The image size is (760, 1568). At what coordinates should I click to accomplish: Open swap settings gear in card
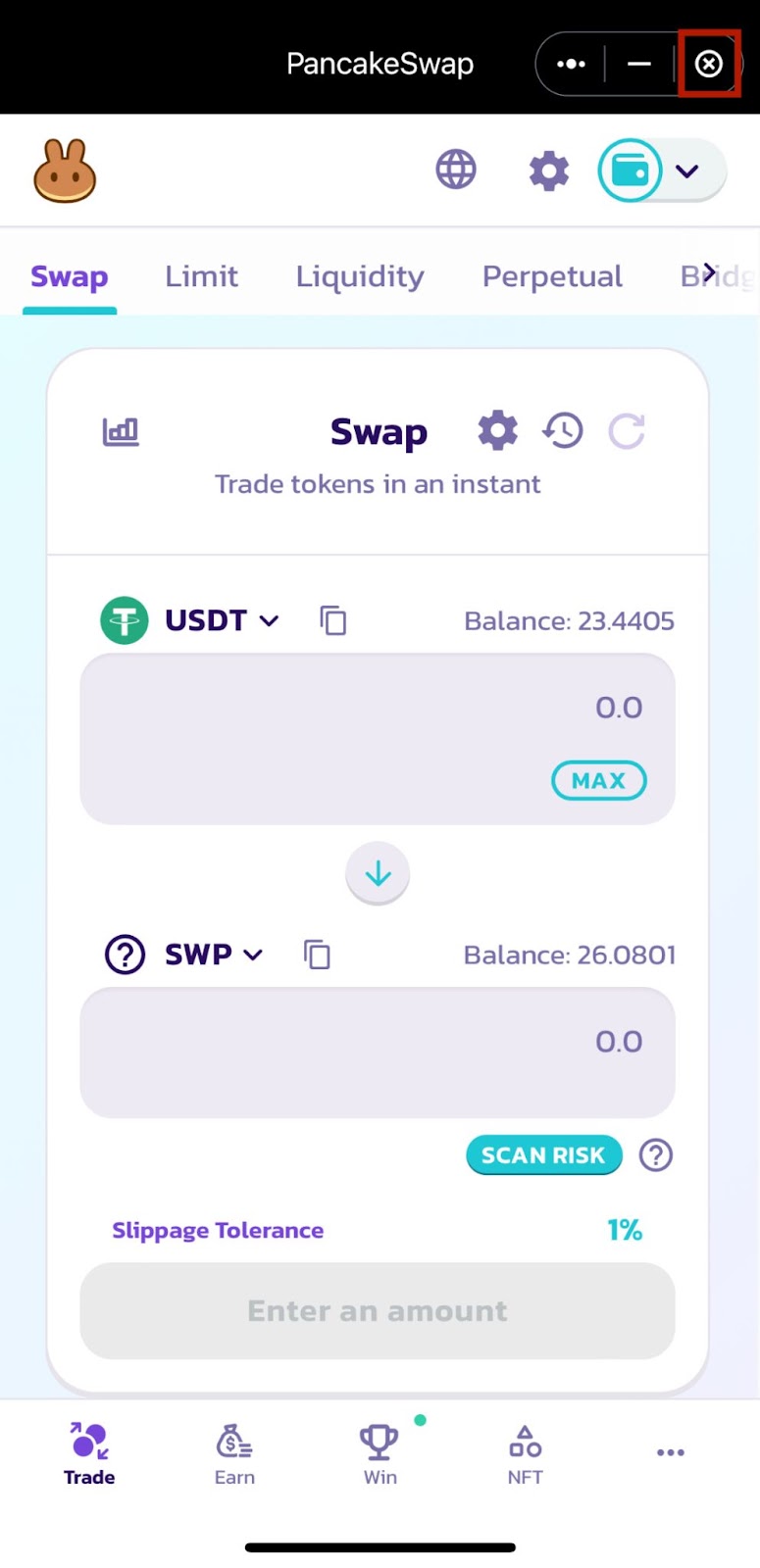497,431
